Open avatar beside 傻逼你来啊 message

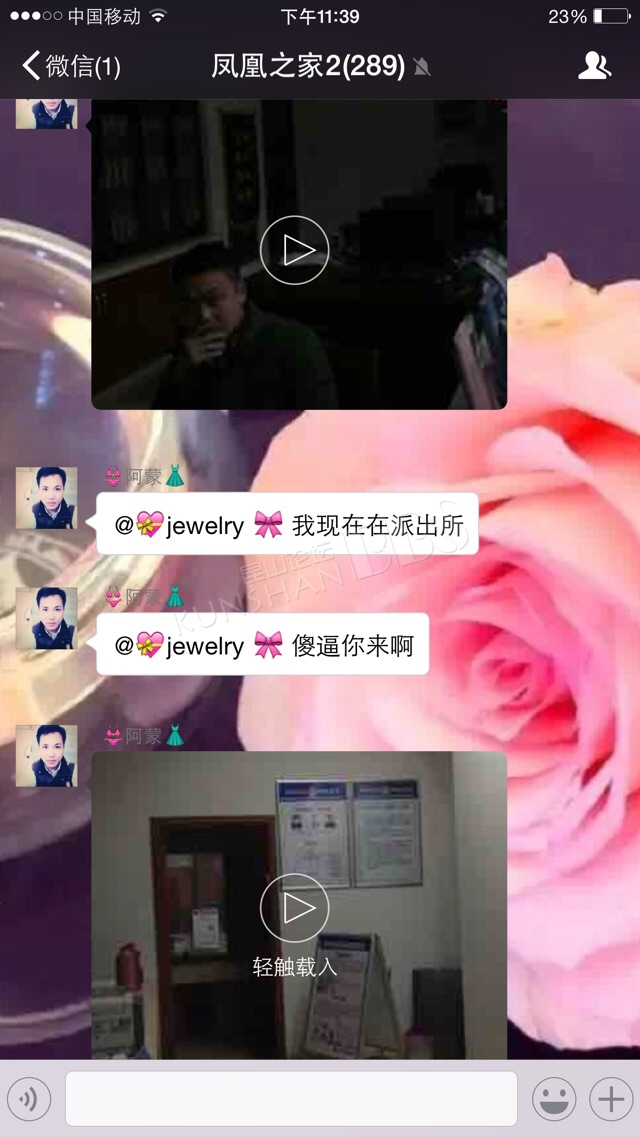click(x=46, y=618)
